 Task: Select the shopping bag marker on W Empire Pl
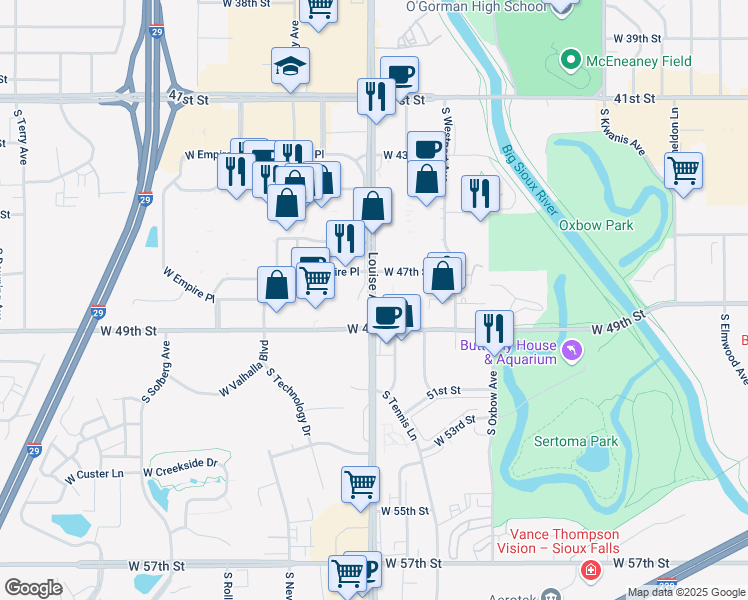tap(276, 286)
